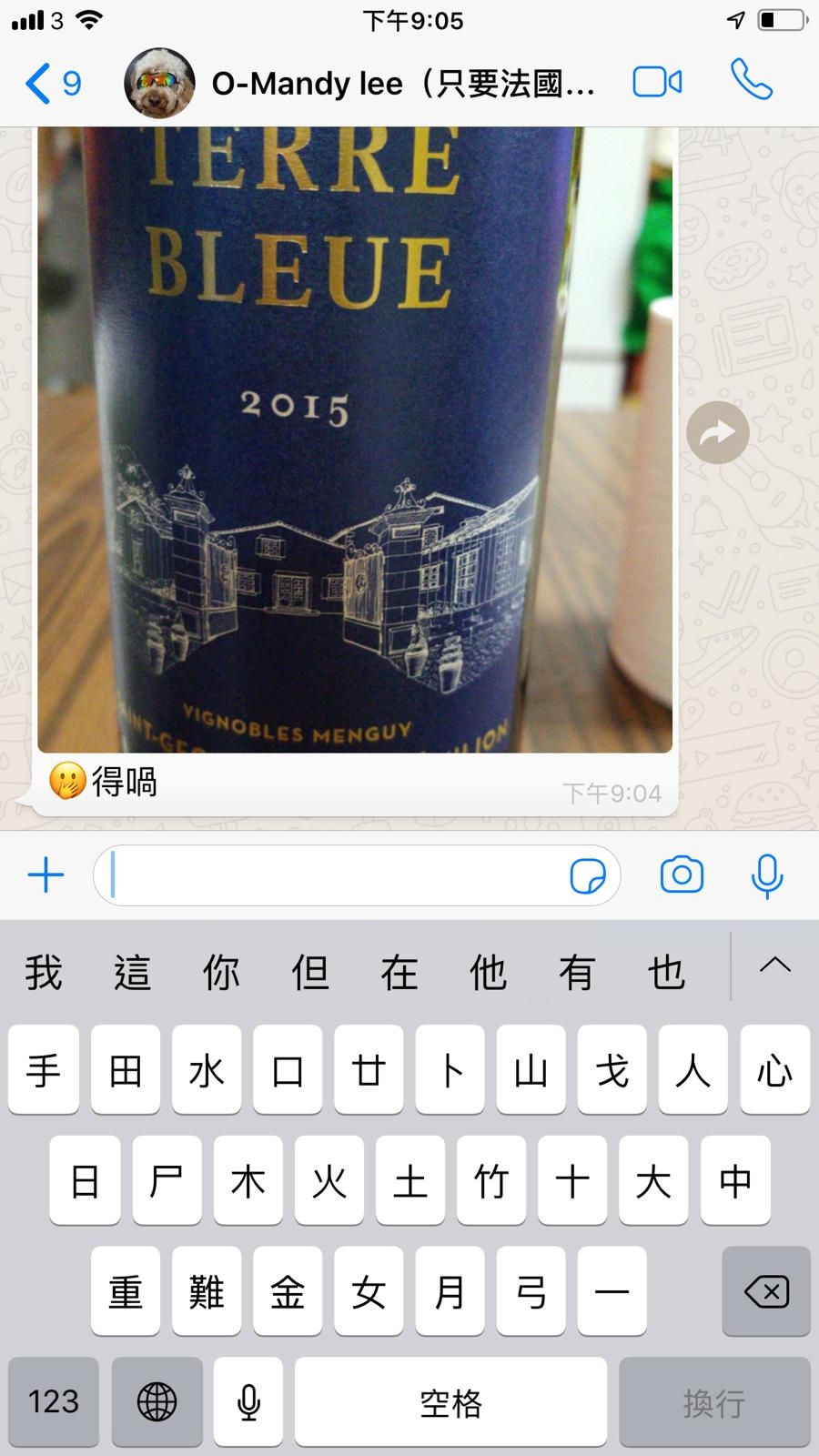Open the camera from the chat bar
Image resolution: width=819 pixels, height=1456 pixels.
coord(682,875)
